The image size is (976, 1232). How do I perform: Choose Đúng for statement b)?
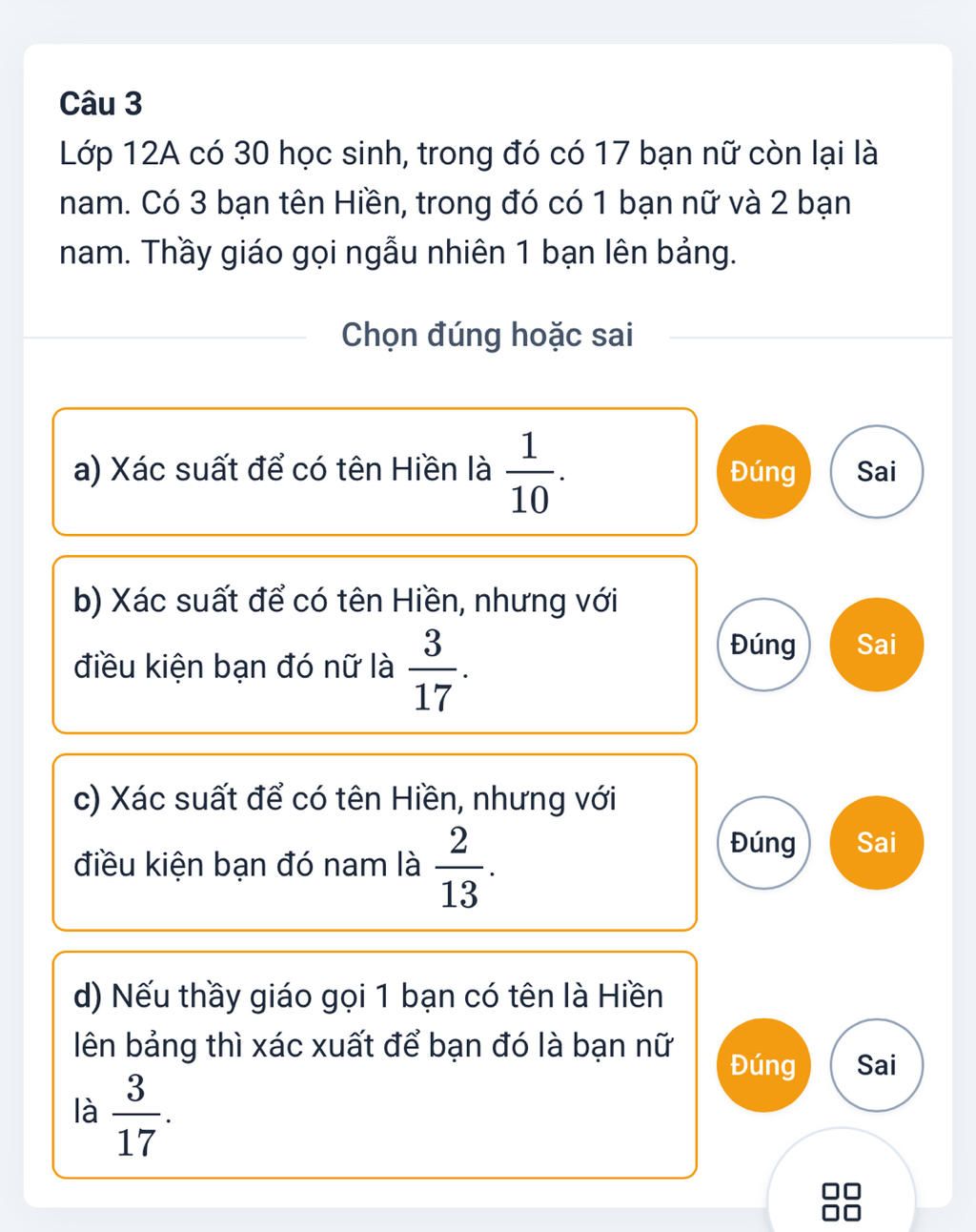tap(762, 645)
